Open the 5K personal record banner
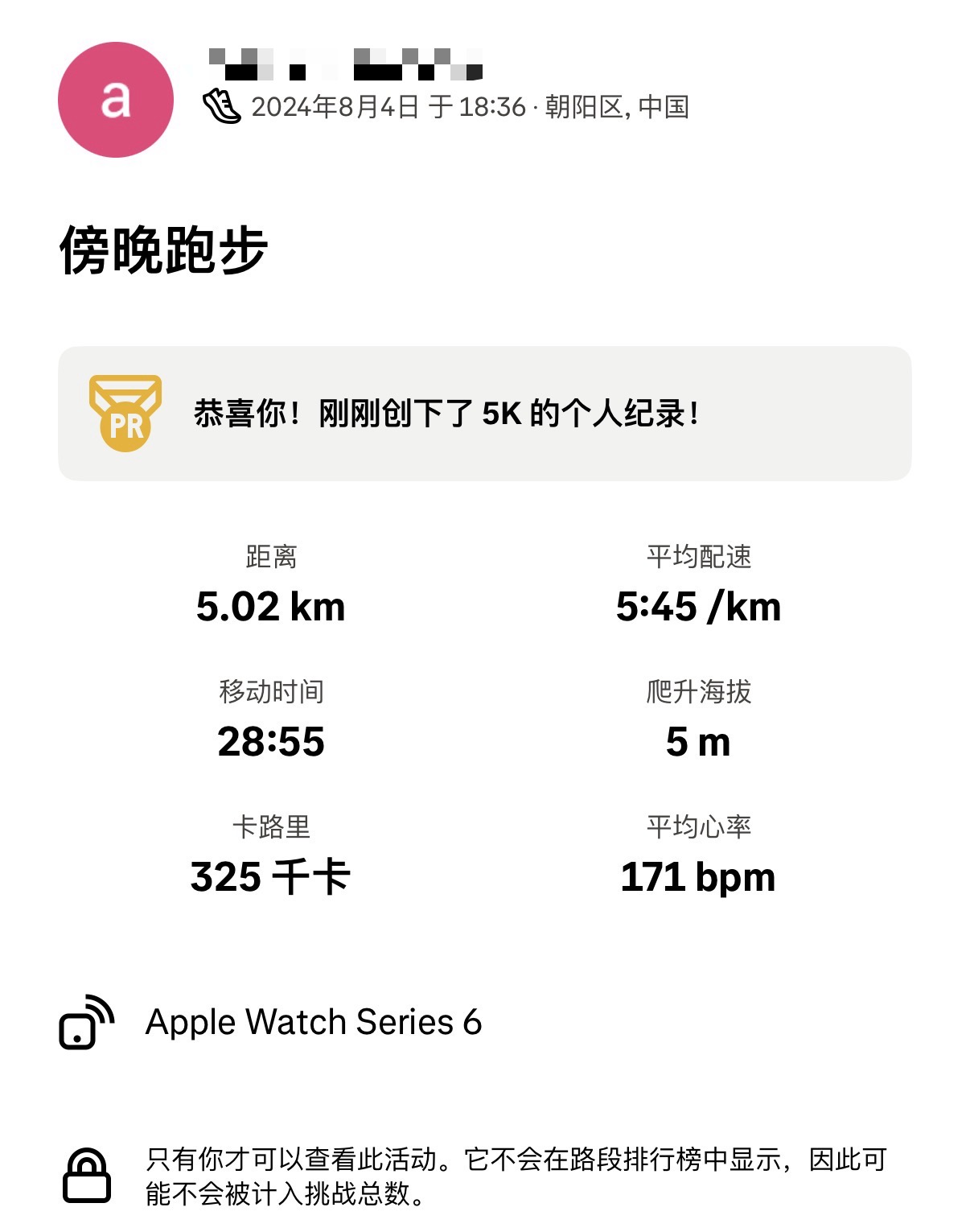 click(484, 414)
